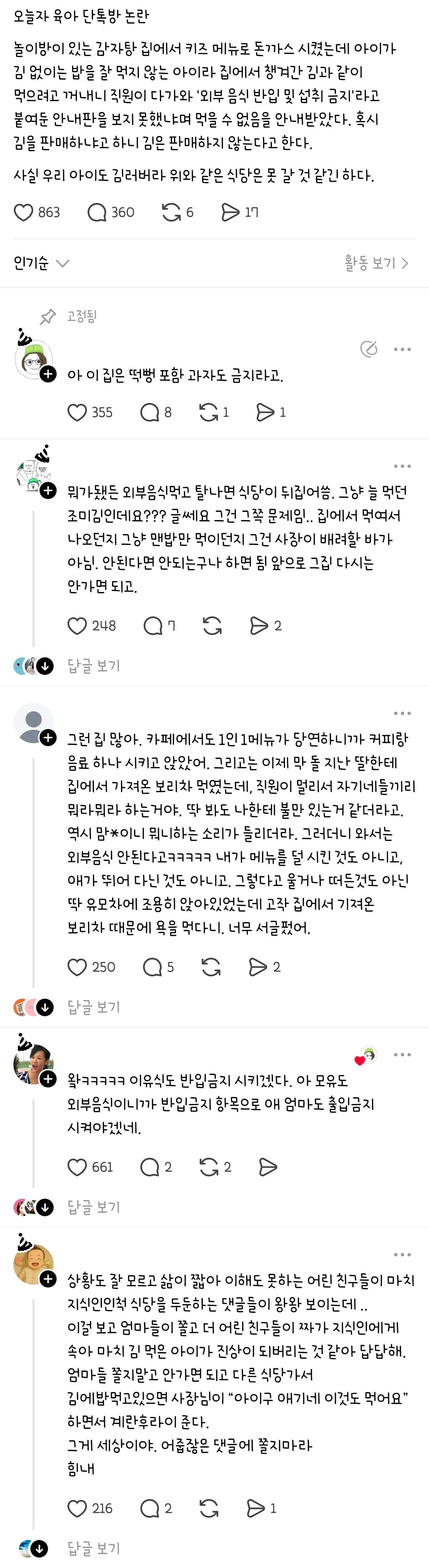
Task: Open overflow menu on the pinned comment
Action: [x=402, y=349]
